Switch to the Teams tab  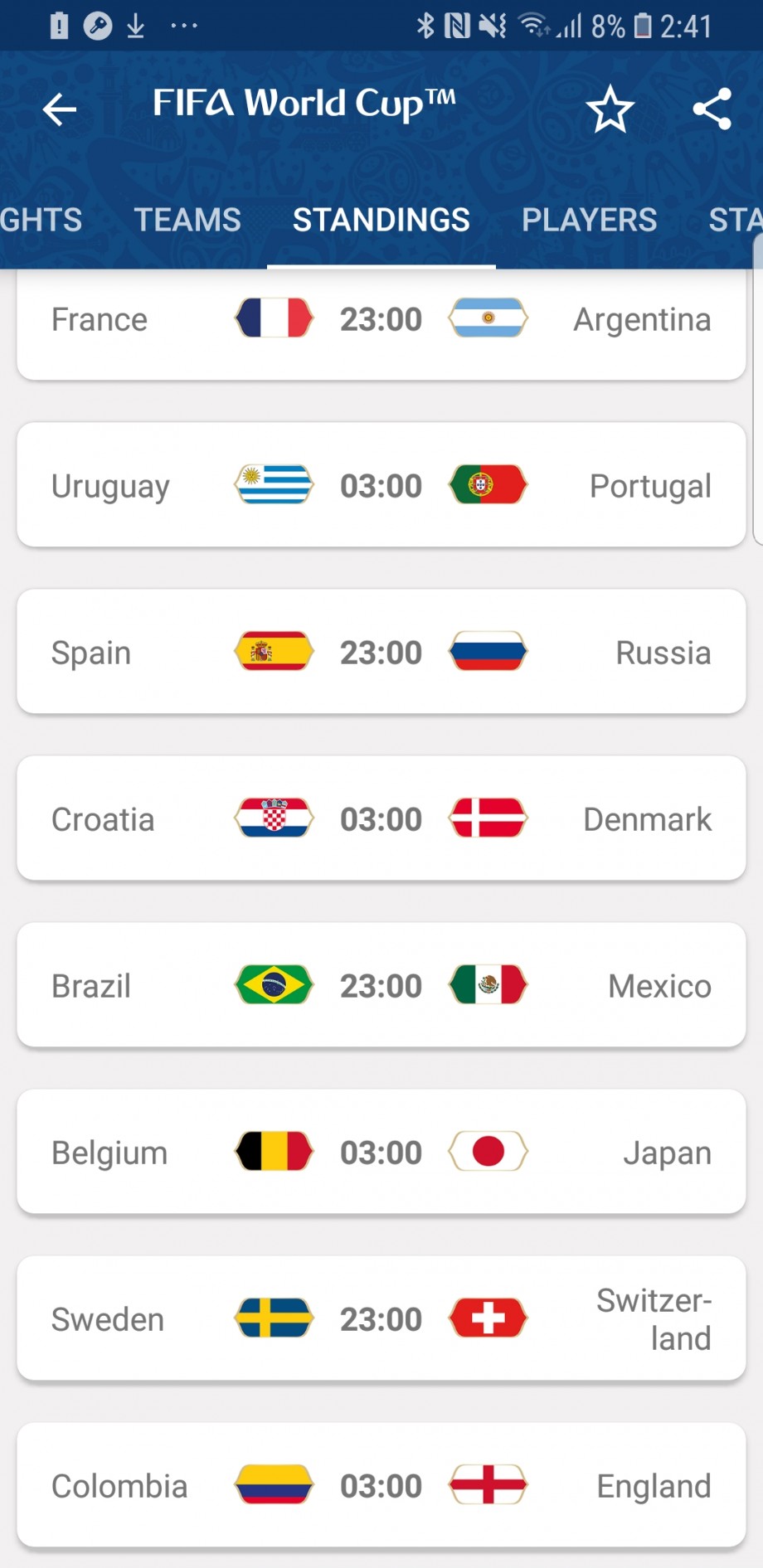[x=187, y=220]
